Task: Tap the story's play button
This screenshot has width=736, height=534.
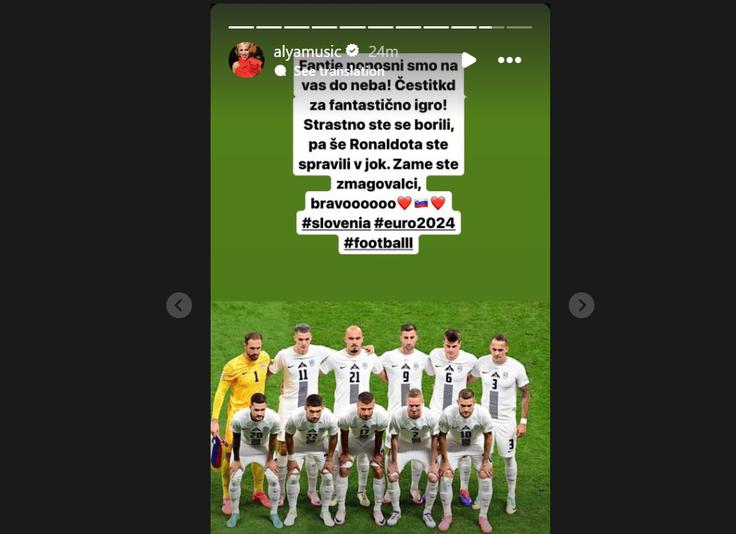Action: (x=468, y=60)
